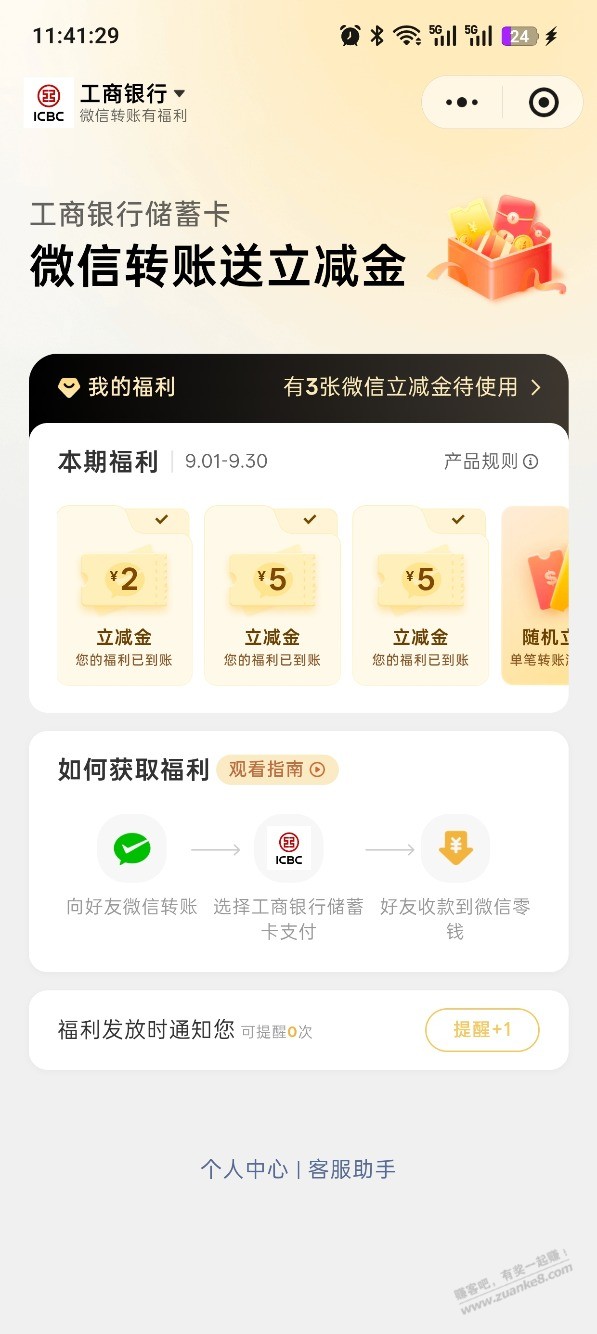Open the 随机立减金 card
Viewport: 597px width, 1334px height.
pos(535,595)
